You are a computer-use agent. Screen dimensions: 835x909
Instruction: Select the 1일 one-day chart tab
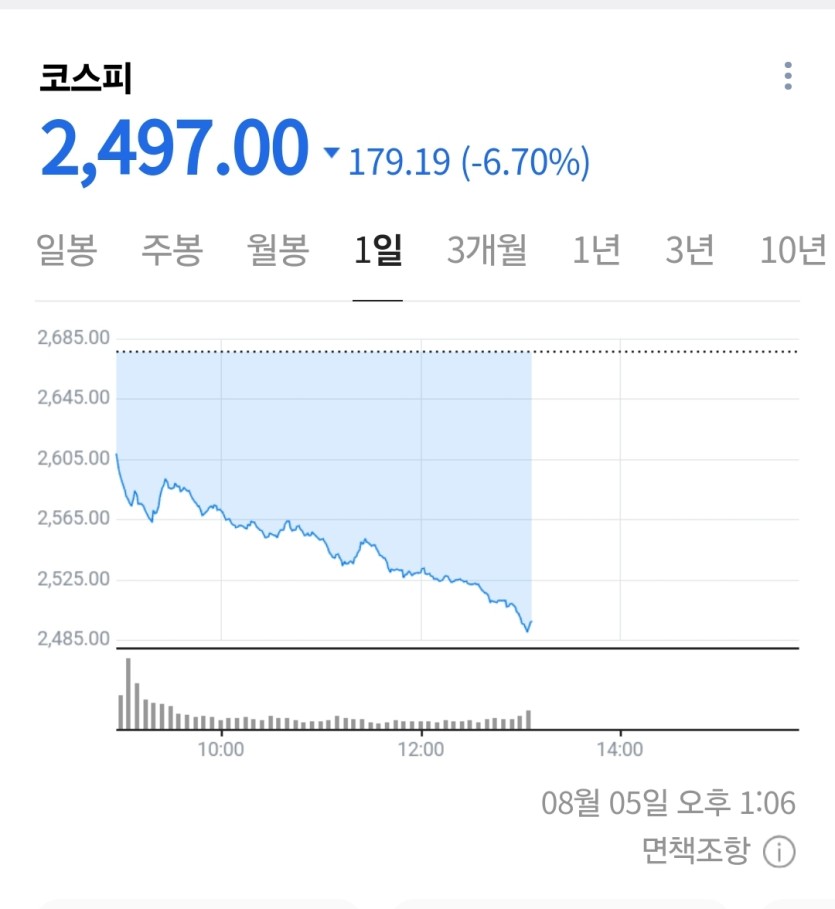378,250
